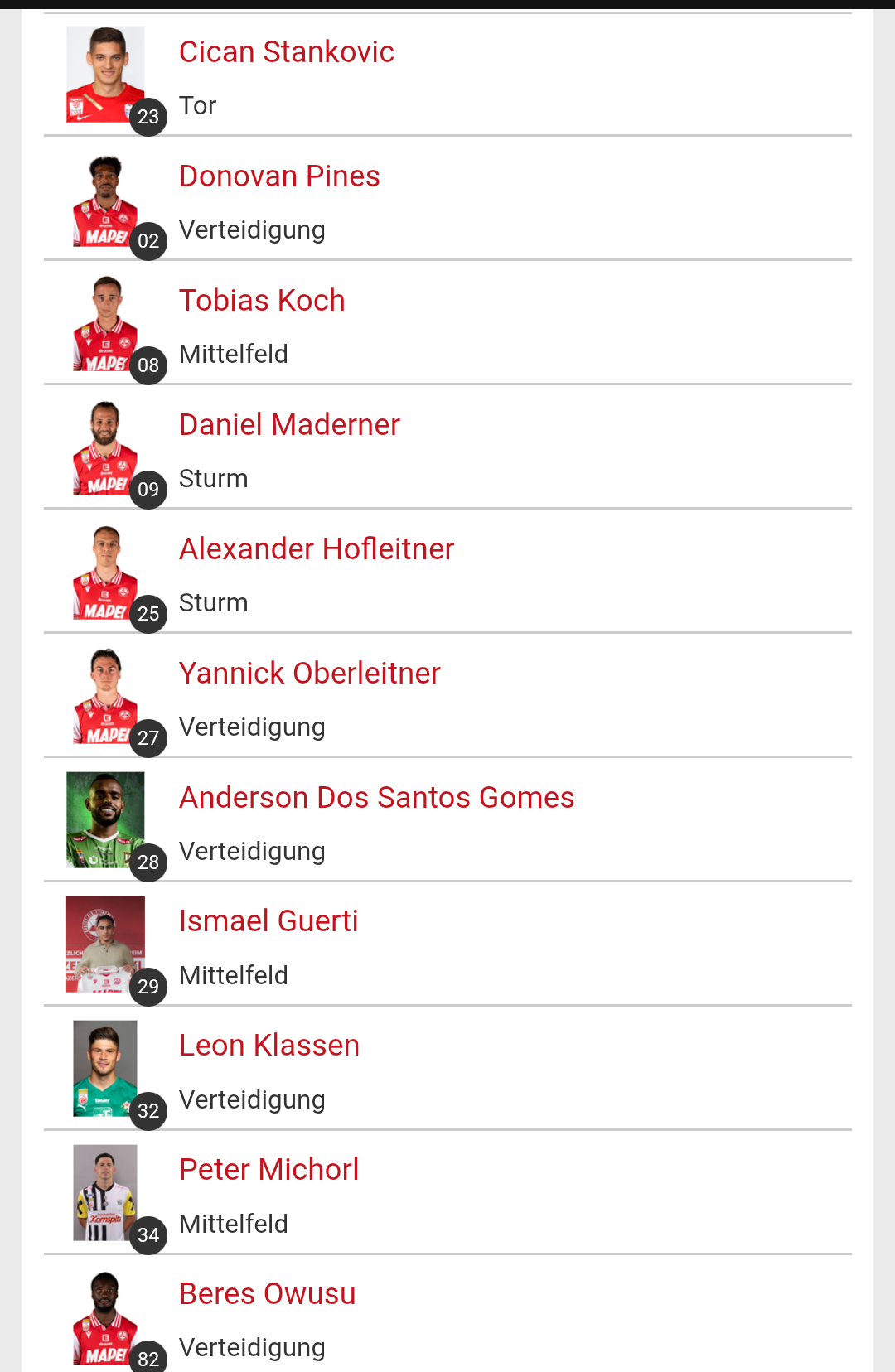Screen dimensions: 895x1372
Task: View Yannick Oberleitner's player page
Action: (x=310, y=674)
